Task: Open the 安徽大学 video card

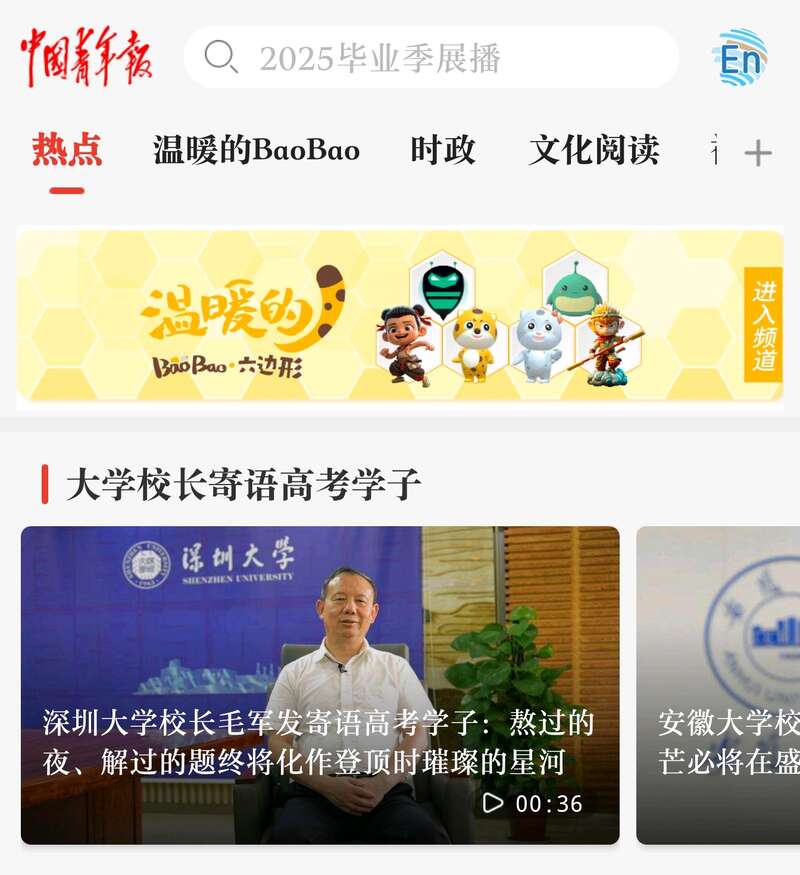Action: coord(720,685)
